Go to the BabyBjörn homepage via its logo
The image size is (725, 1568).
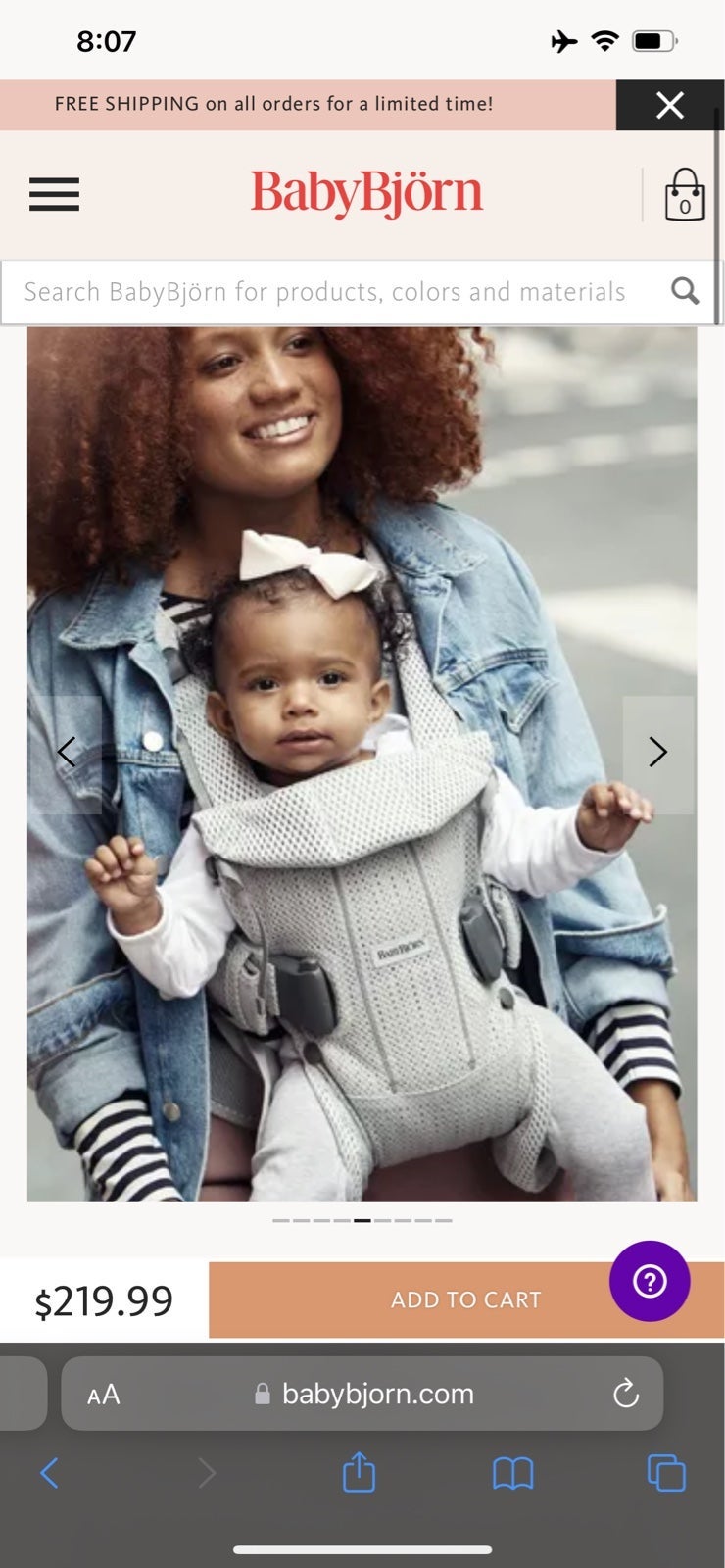(366, 193)
